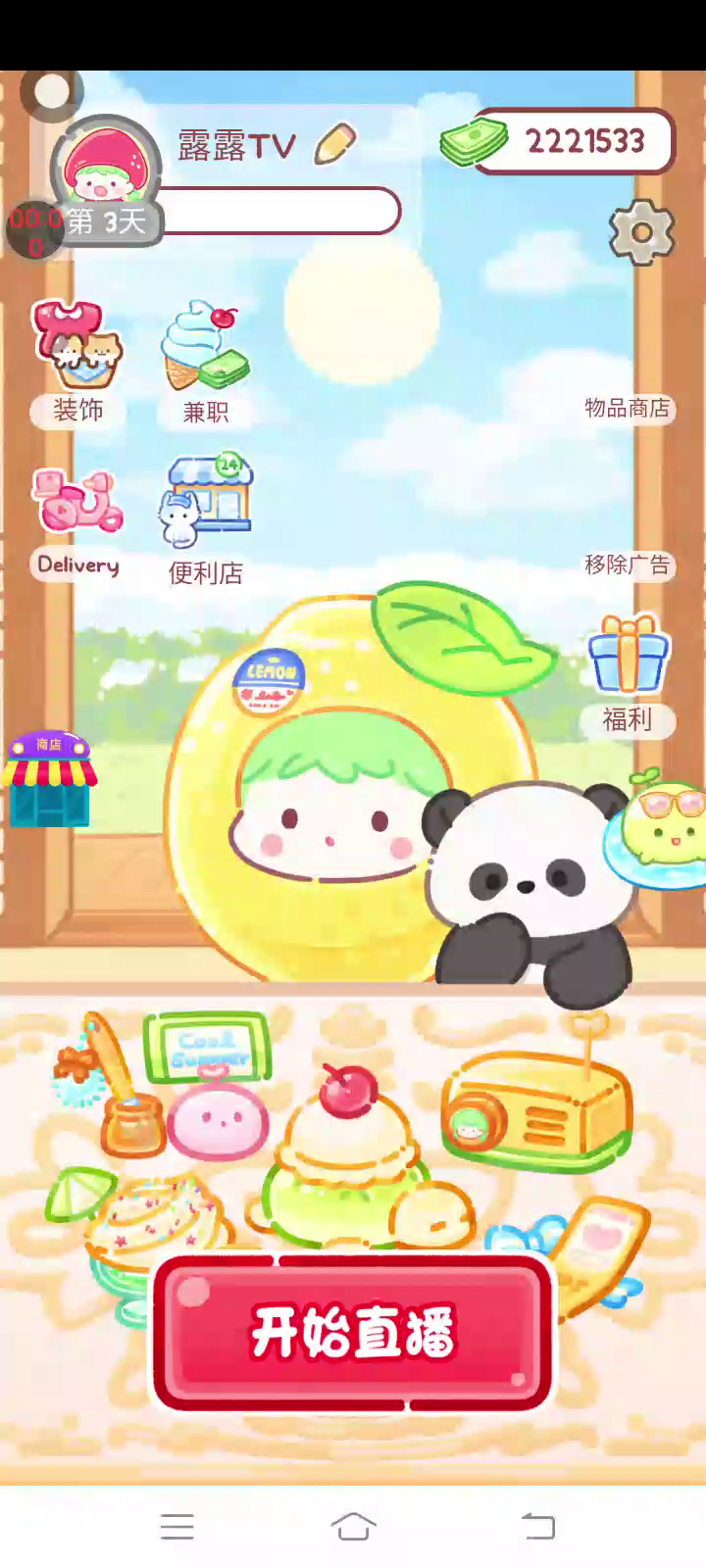Select 移除广告 to remove ads
Viewport: 706px width, 1568px height.
[627, 564]
